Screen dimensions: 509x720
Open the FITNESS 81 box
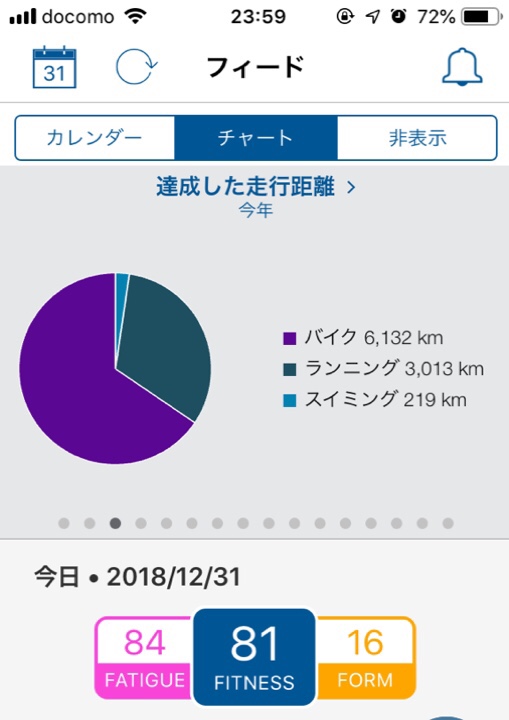click(x=254, y=657)
